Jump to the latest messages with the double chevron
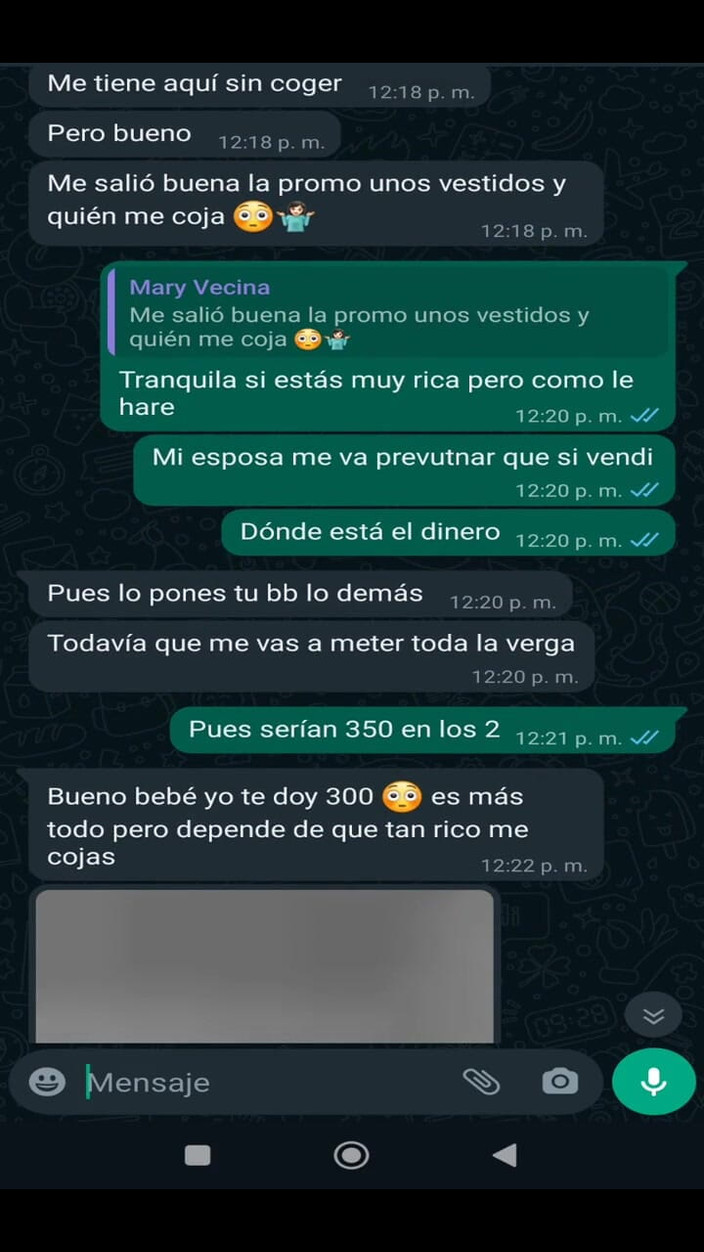Image resolution: width=704 pixels, height=1252 pixels. pos(654,1016)
